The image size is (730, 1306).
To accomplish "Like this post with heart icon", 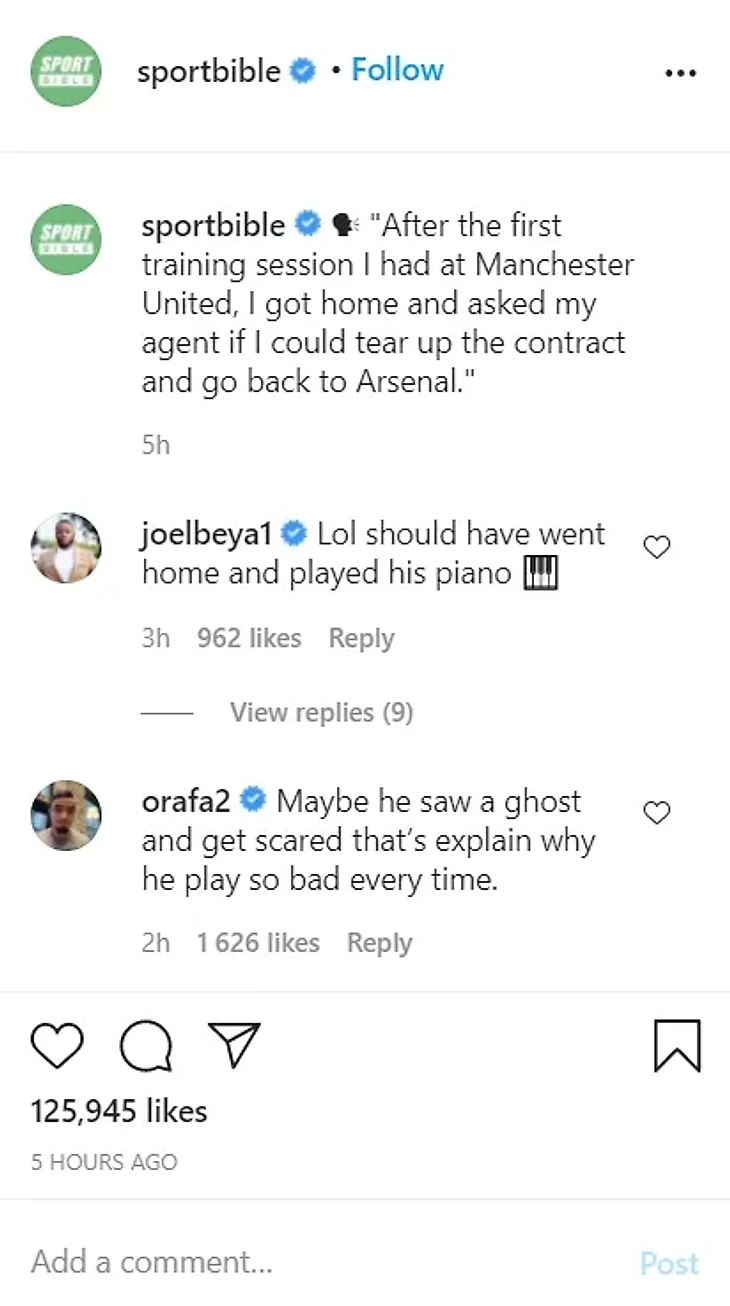I will tap(57, 1047).
